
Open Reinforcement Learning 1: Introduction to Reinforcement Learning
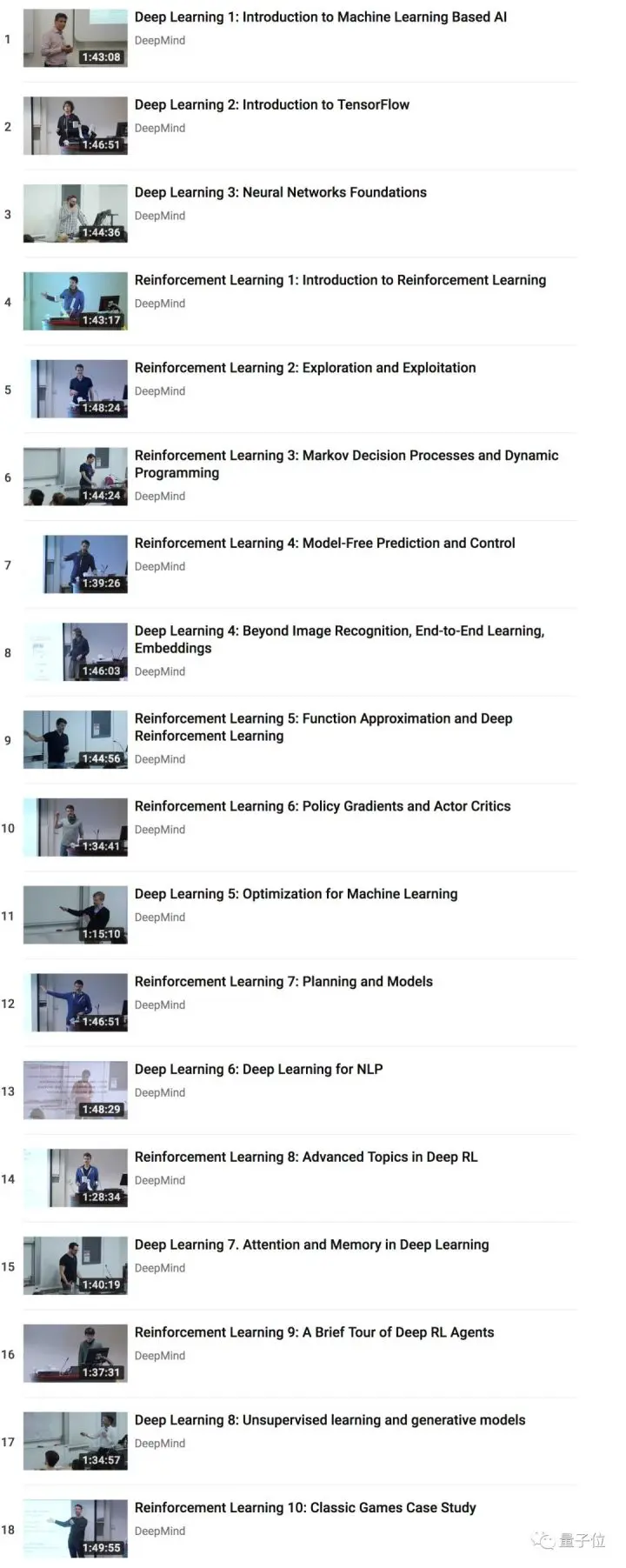[340, 280]
